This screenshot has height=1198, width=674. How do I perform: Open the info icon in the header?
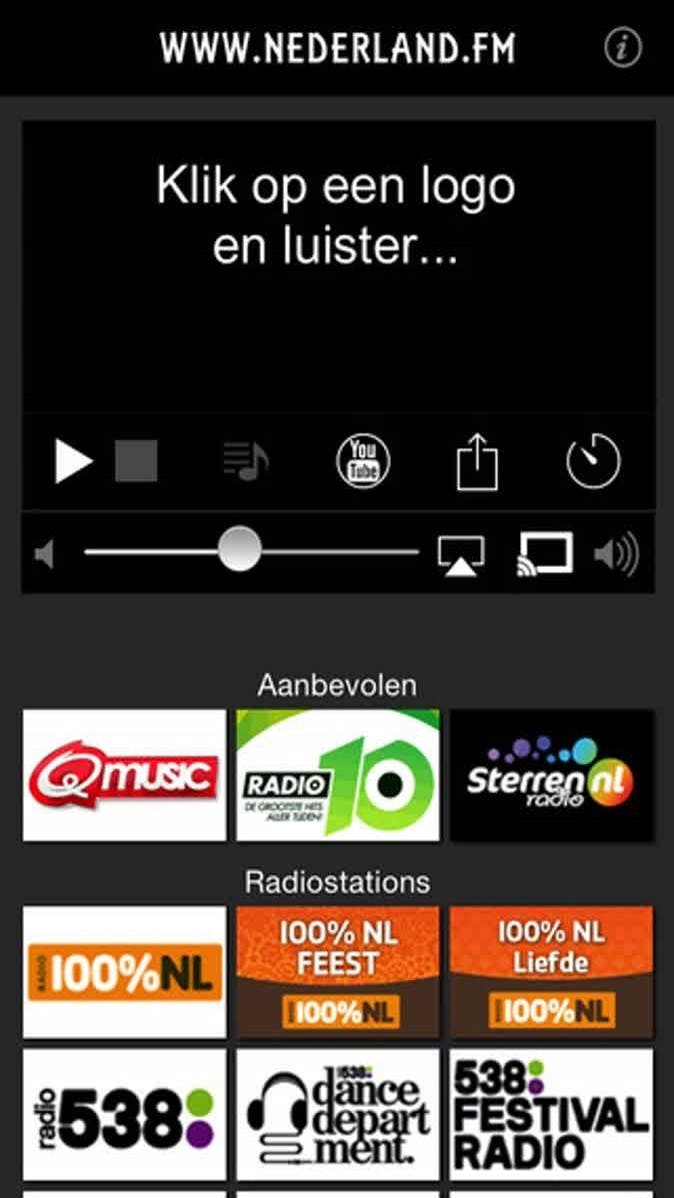pos(623,47)
